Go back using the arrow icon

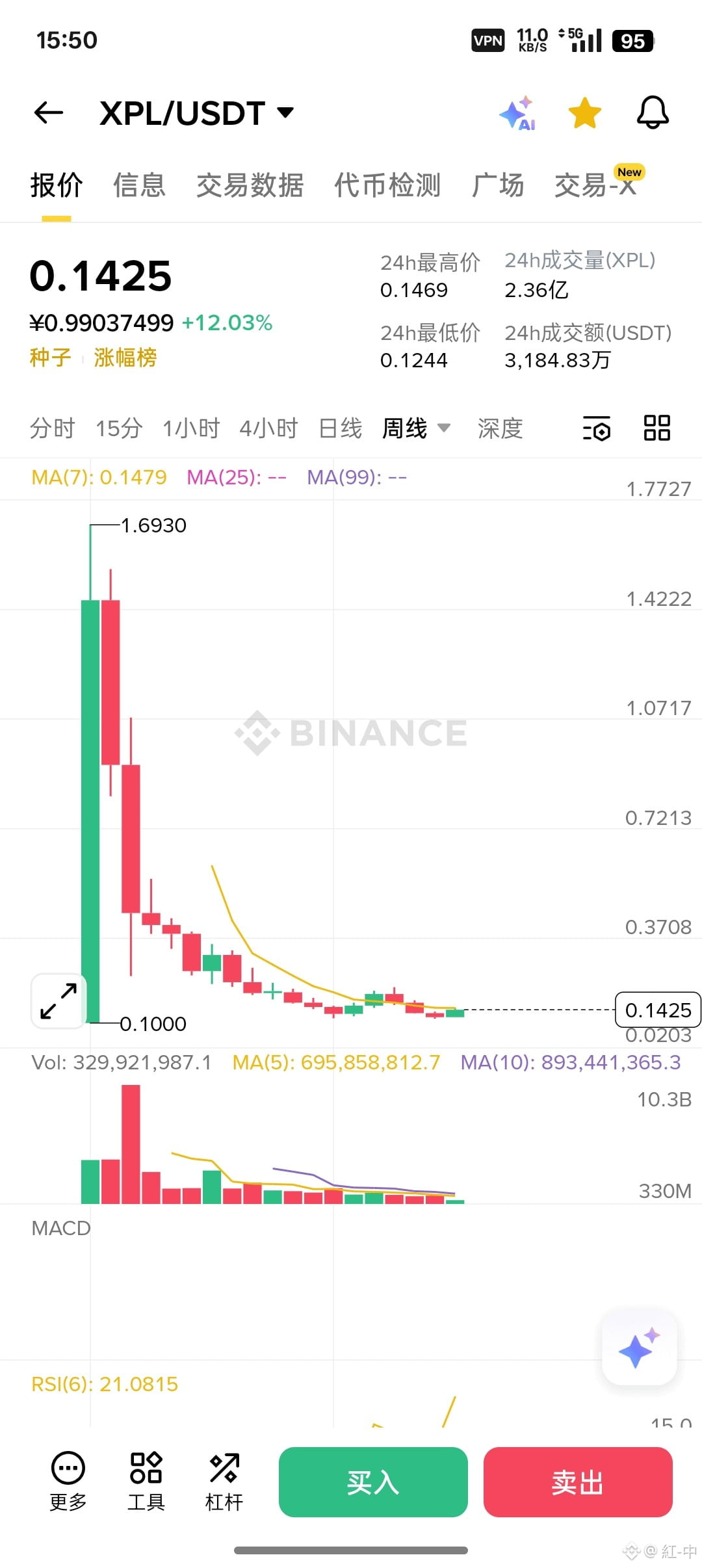[49, 113]
